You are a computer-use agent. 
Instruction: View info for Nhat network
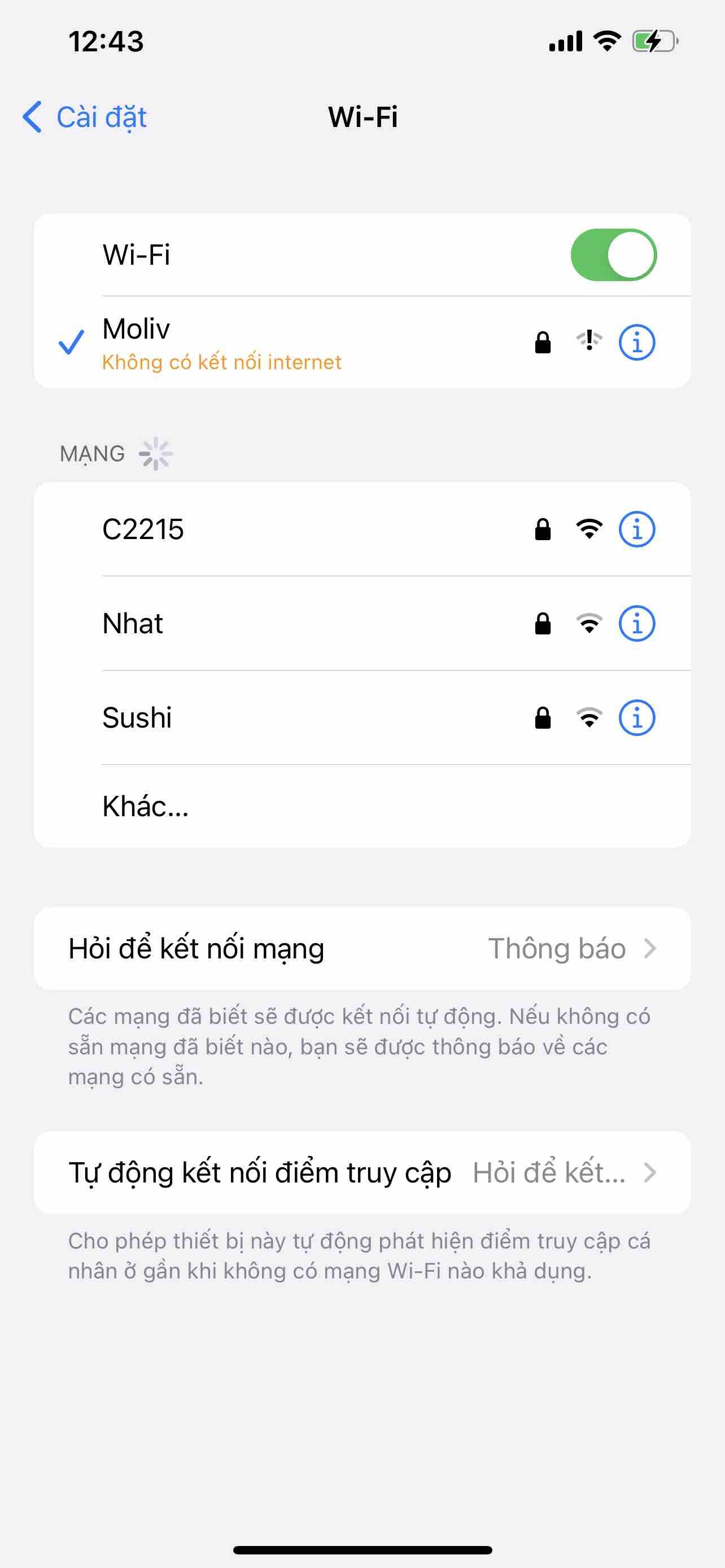pos(637,623)
